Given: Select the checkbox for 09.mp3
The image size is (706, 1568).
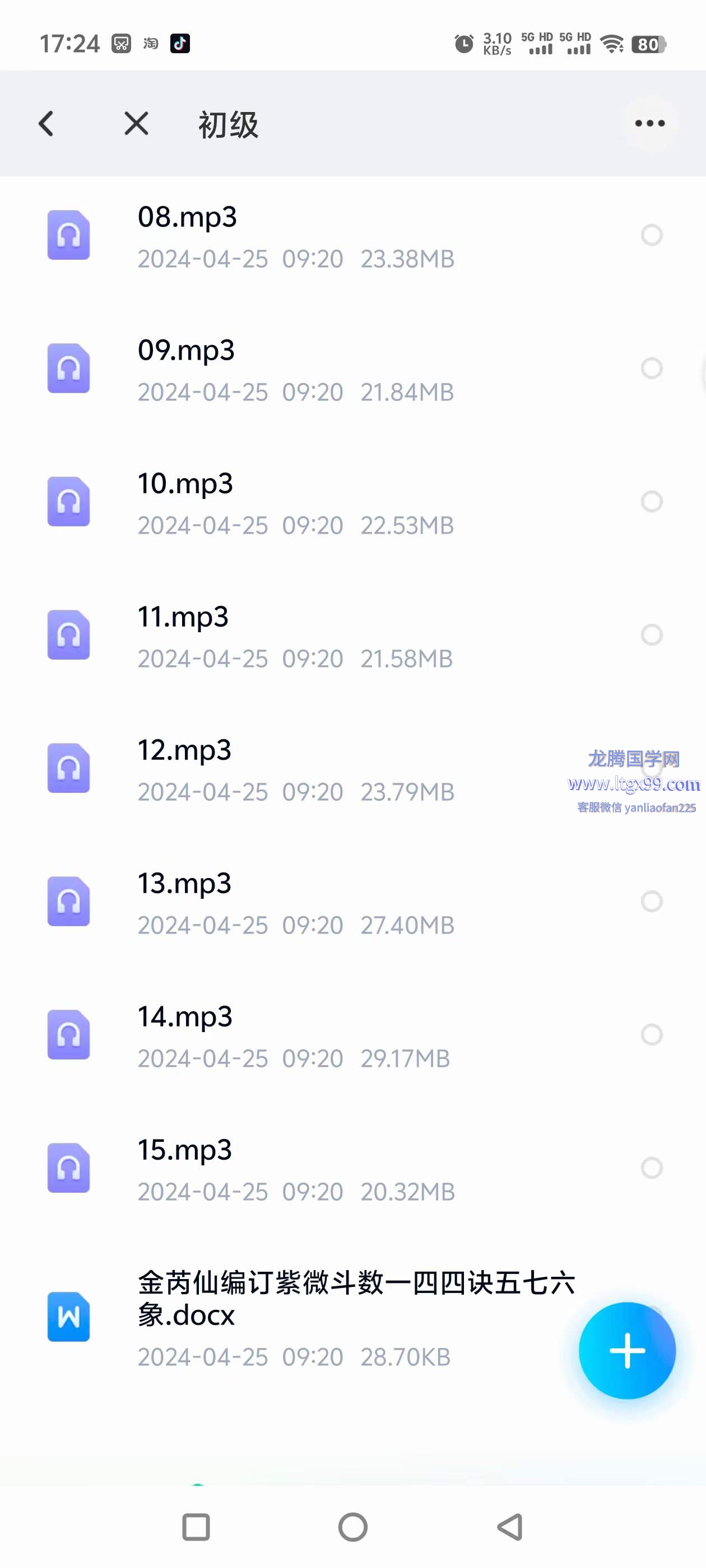Looking at the screenshot, I should (x=651, y=368).
